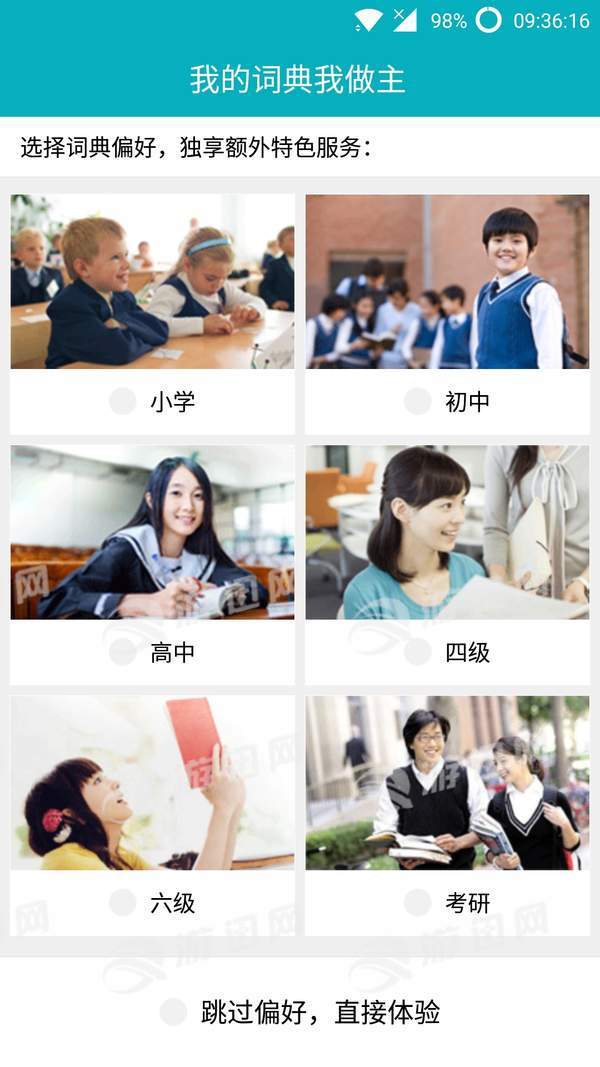Choose the 六级 preference
This screenshot has width=600, height=1067.
(x=123, y=903)
